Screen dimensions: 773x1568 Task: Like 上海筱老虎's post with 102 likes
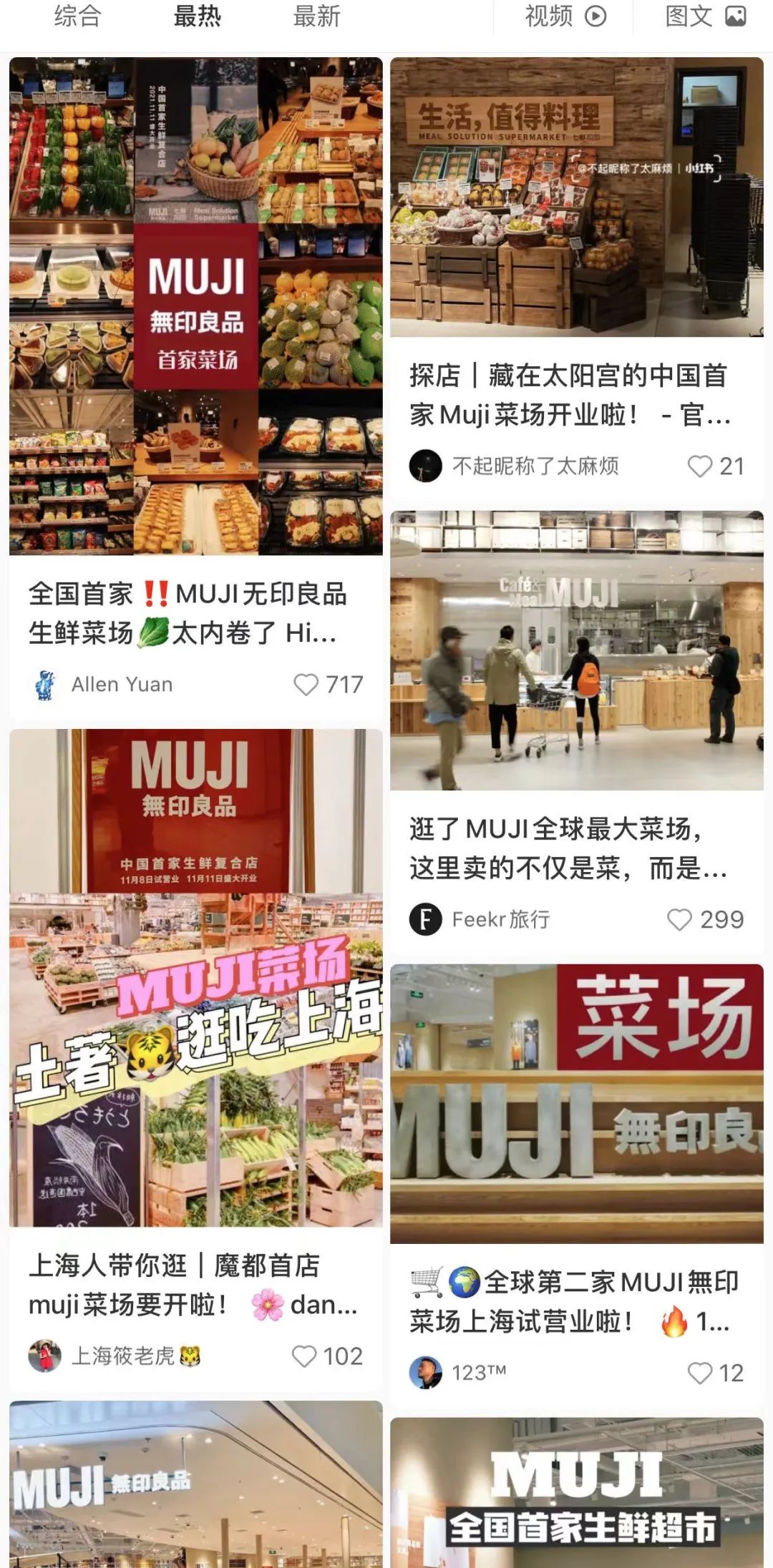tap(305, 1356)
